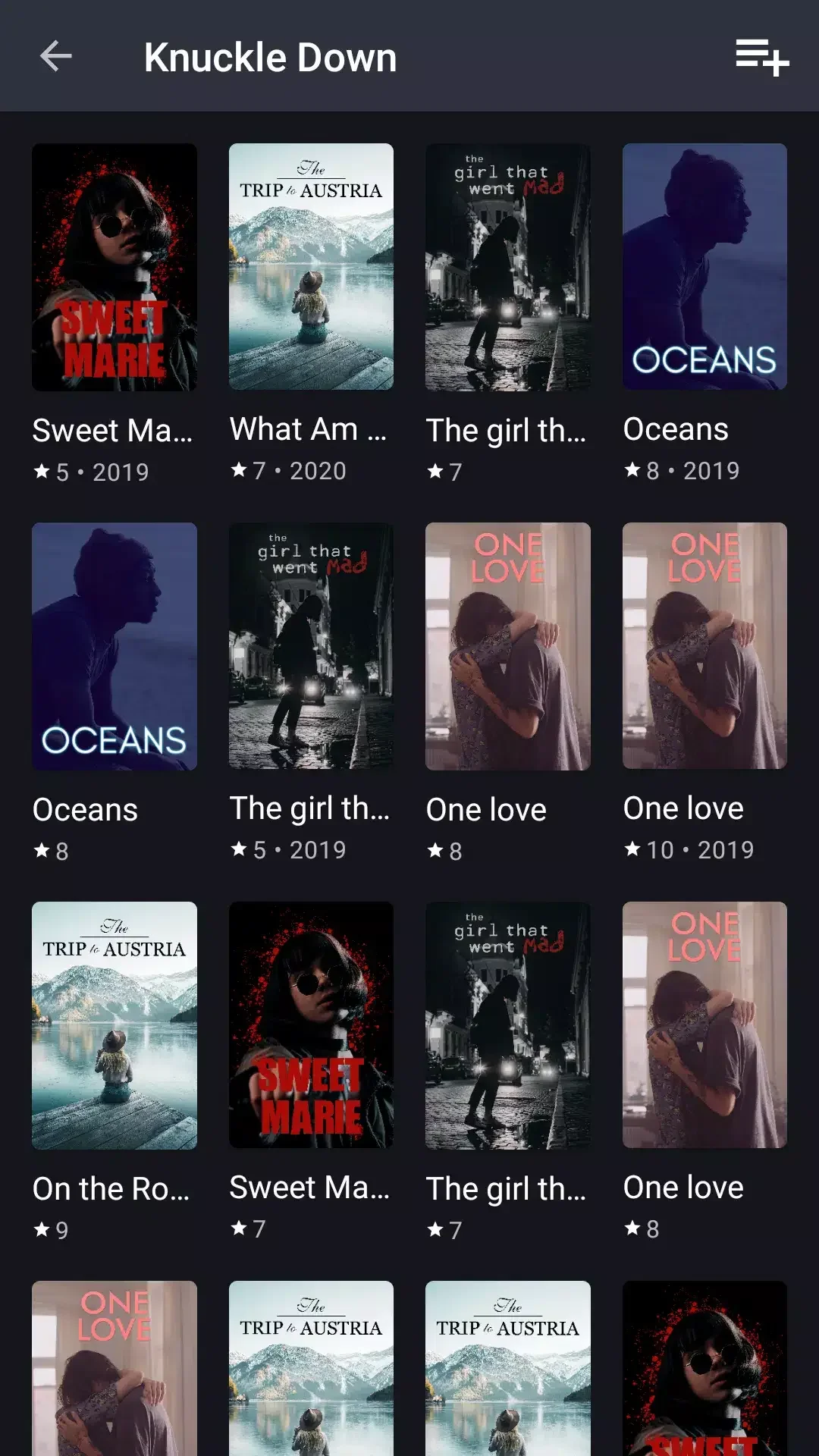
Task: Tap the add to playlist icon
Action: pos(761,57)
